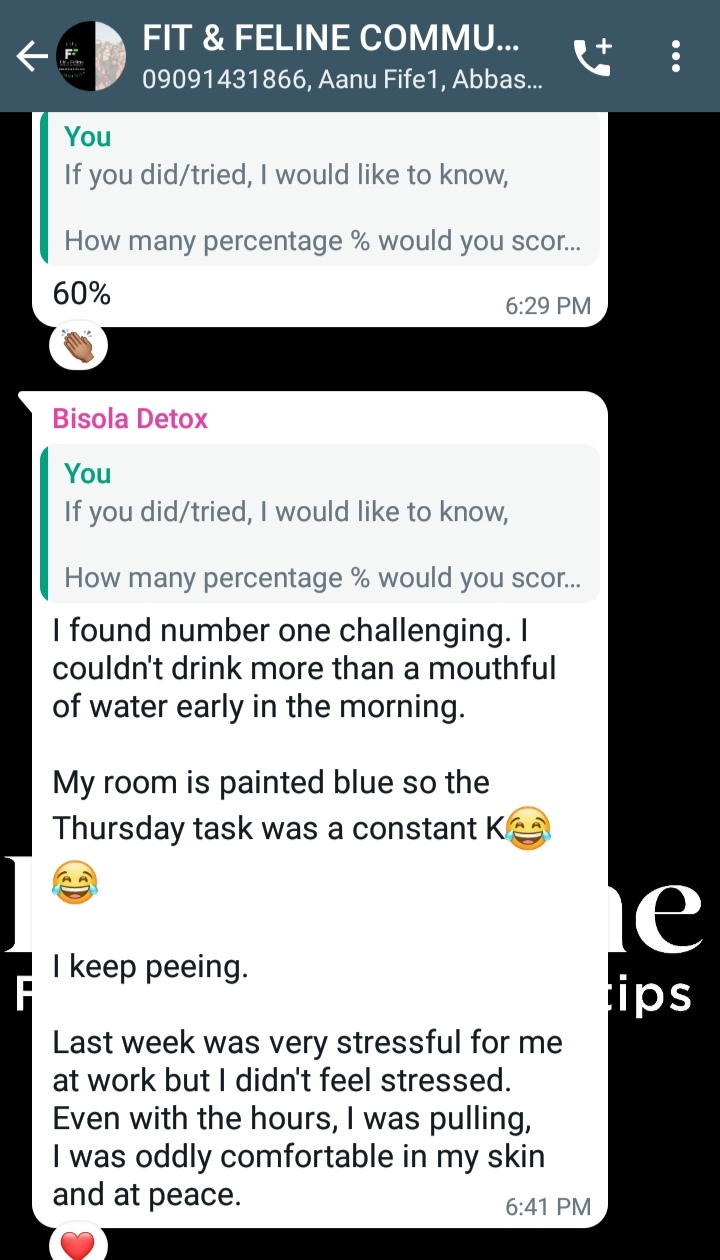Open the three-dot overflow menu
This screenshot has height=1260, width=720.
point(675,57)
